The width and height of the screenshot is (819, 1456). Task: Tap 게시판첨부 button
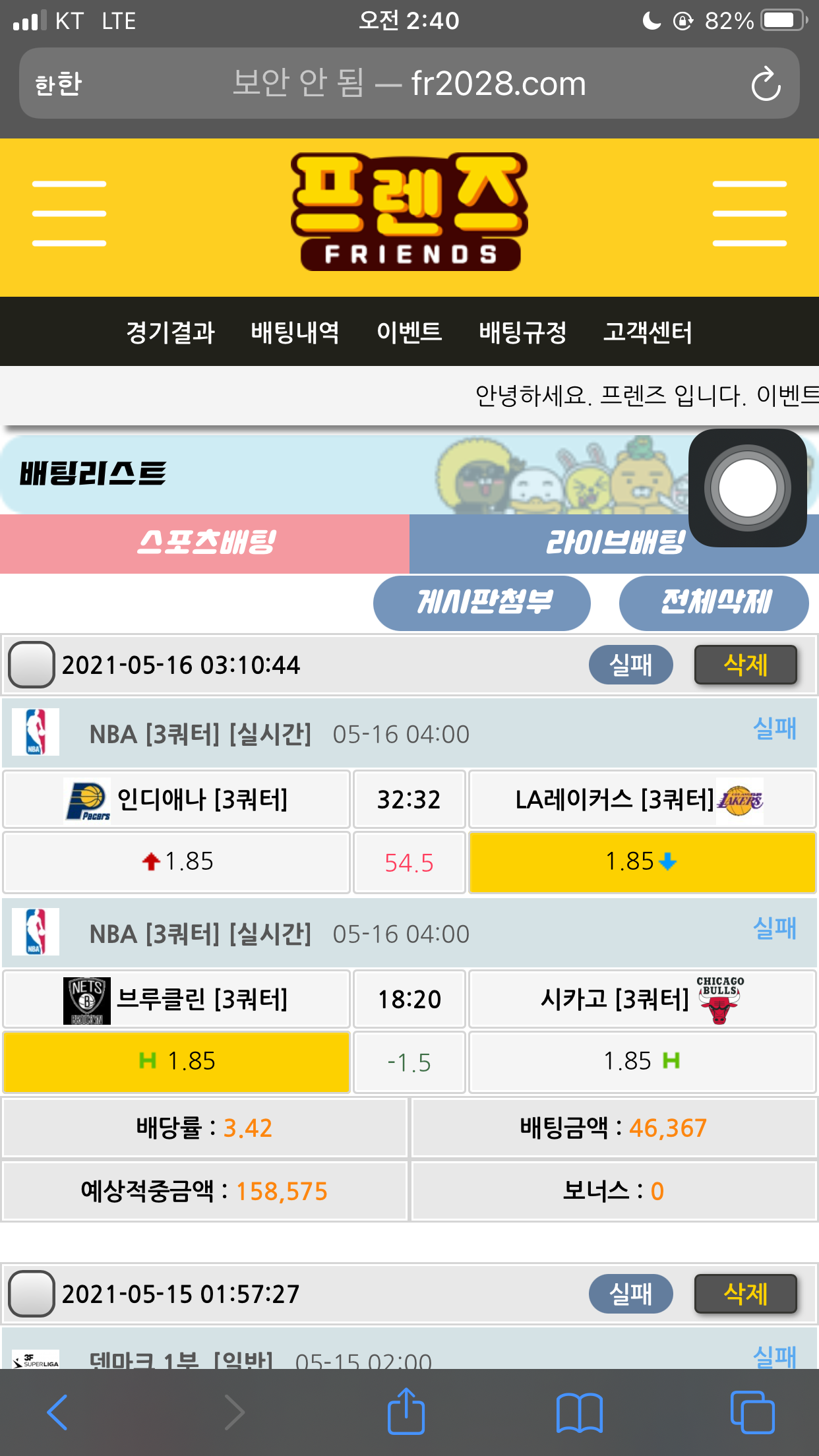click(x=482, y=603)
